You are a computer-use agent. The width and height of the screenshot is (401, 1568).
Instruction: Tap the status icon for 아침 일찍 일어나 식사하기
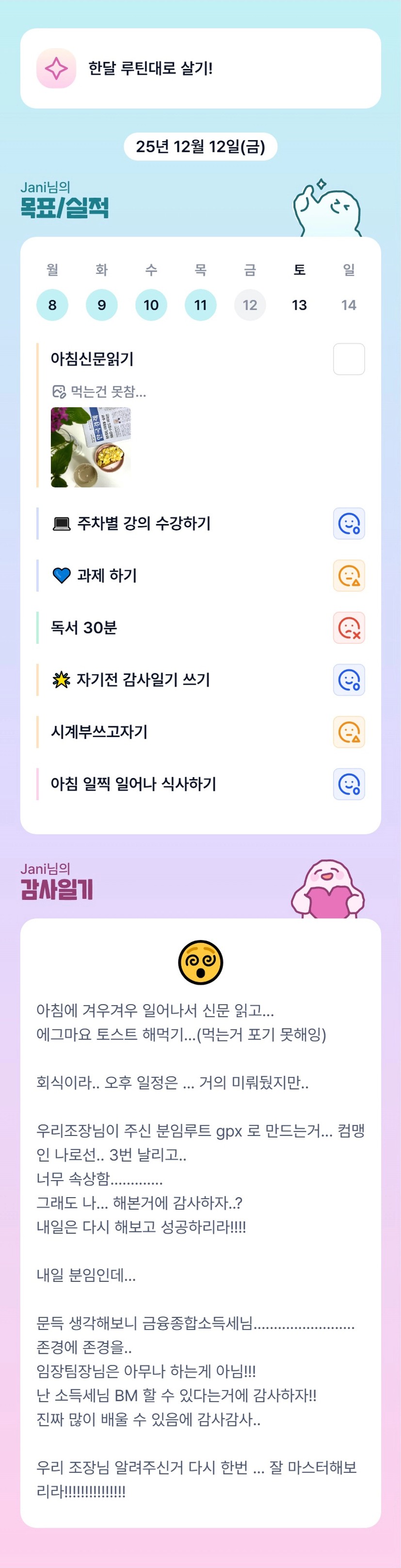349,784
